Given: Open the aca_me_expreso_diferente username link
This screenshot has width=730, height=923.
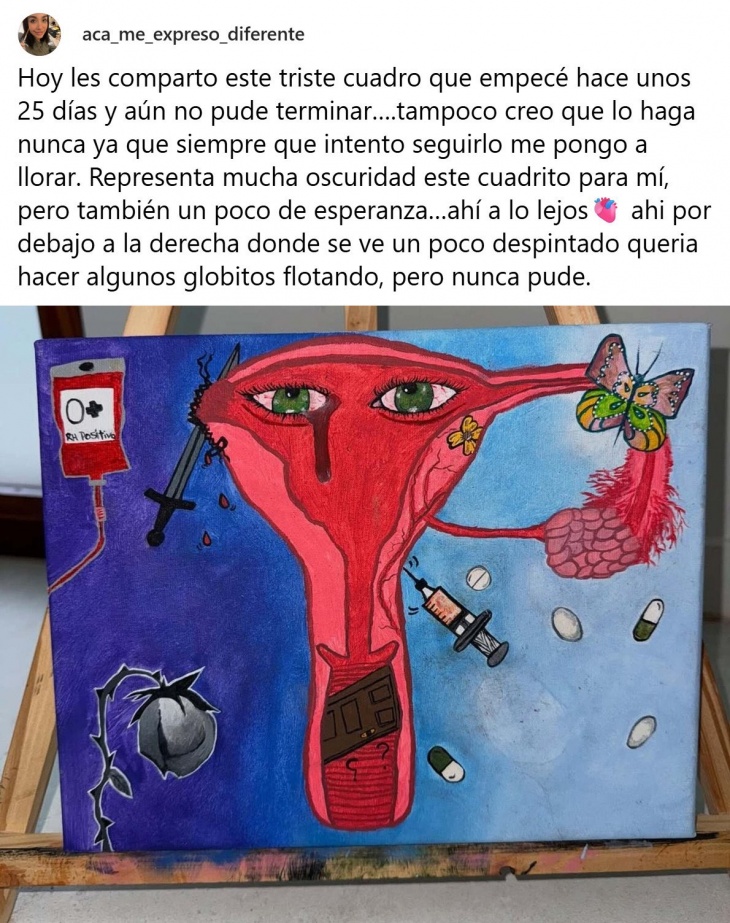Looking at the screenshot, I should tap(193, 35).
